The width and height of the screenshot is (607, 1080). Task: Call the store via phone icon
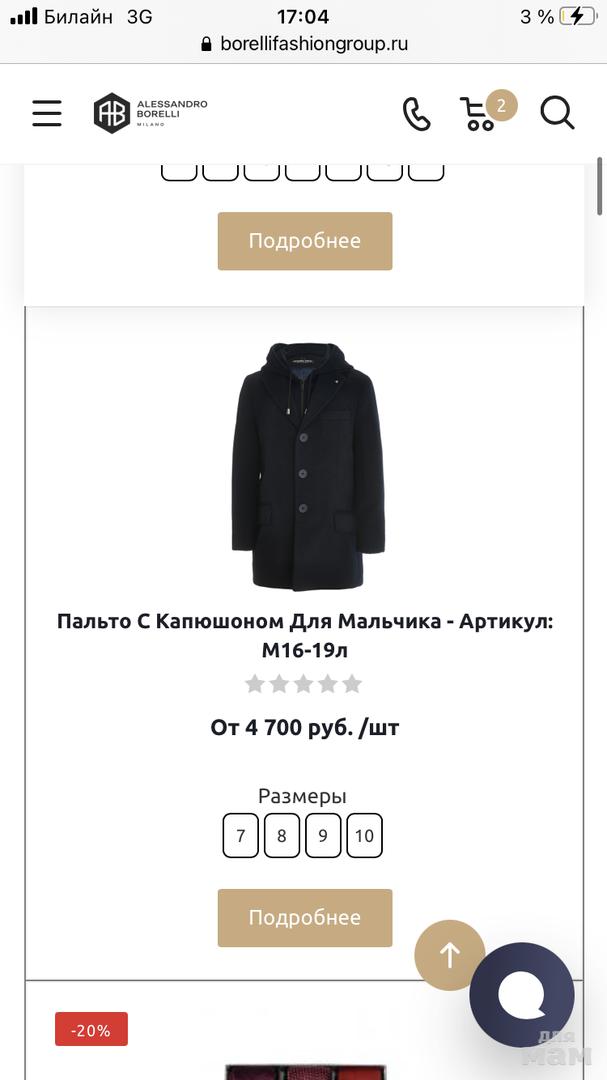point(416,114)
